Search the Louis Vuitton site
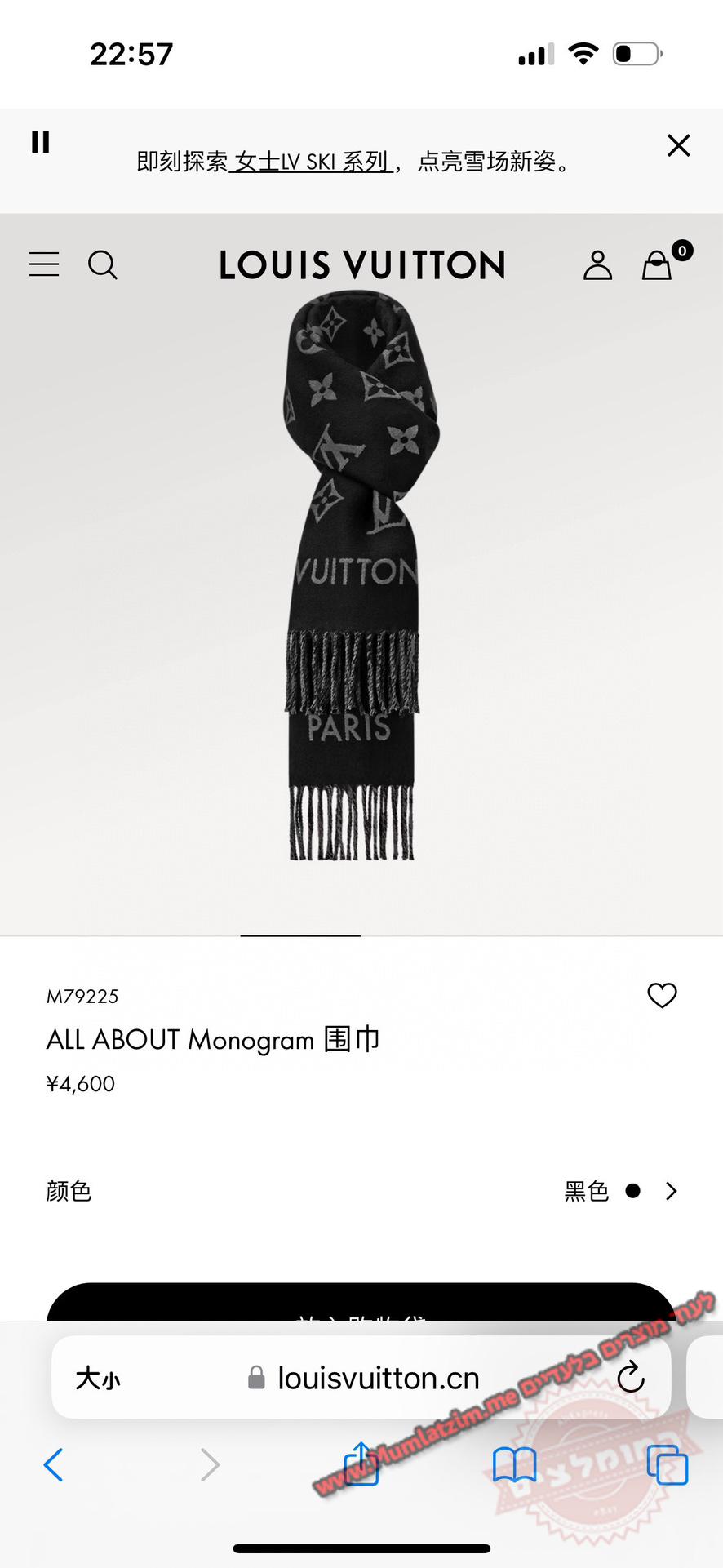This screenshot has width=723, height=1568. (103, 264)
